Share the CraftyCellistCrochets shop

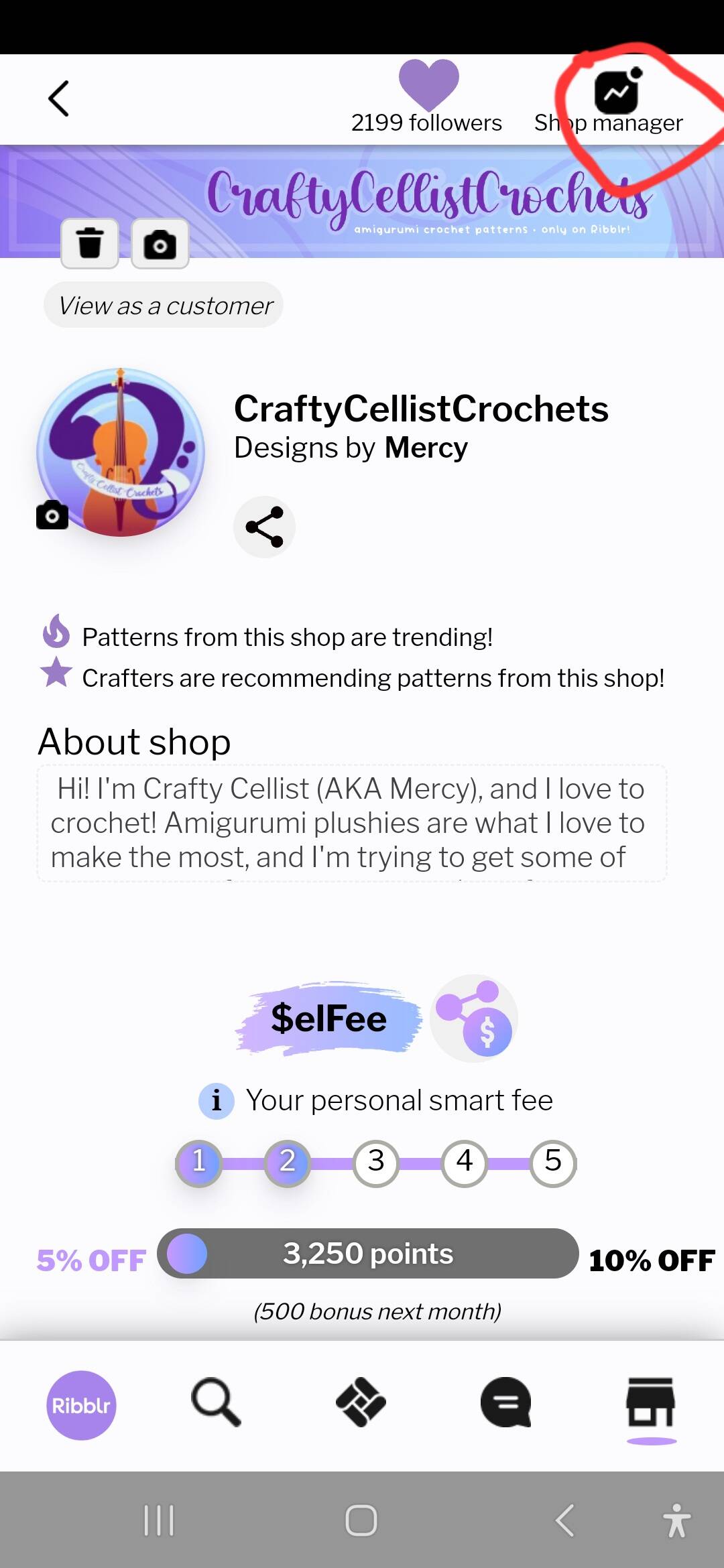pyautogui.click(x=264, y=527)
